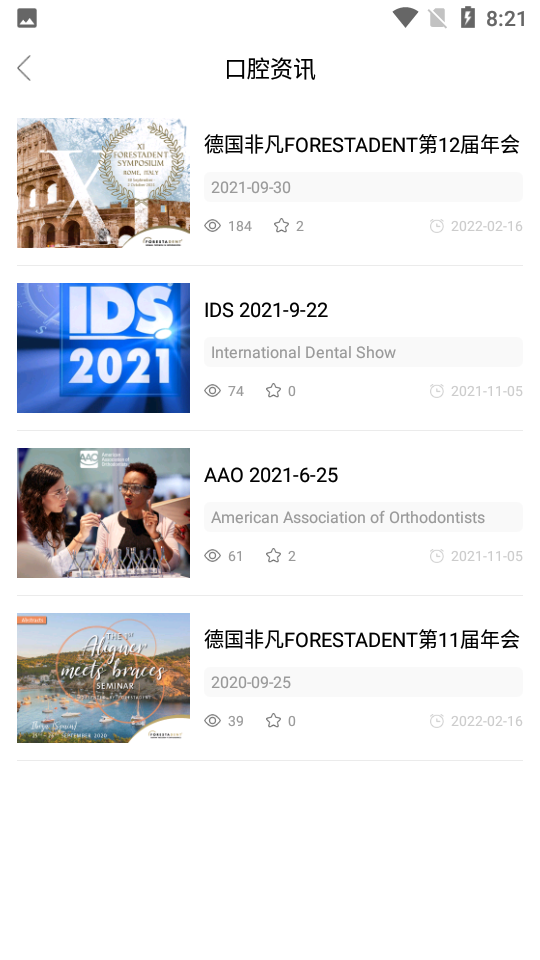Go back using the top-left arrow
The width and height of the screenshot is (540, 960).
pyautogui.click(x=24, y=68)
